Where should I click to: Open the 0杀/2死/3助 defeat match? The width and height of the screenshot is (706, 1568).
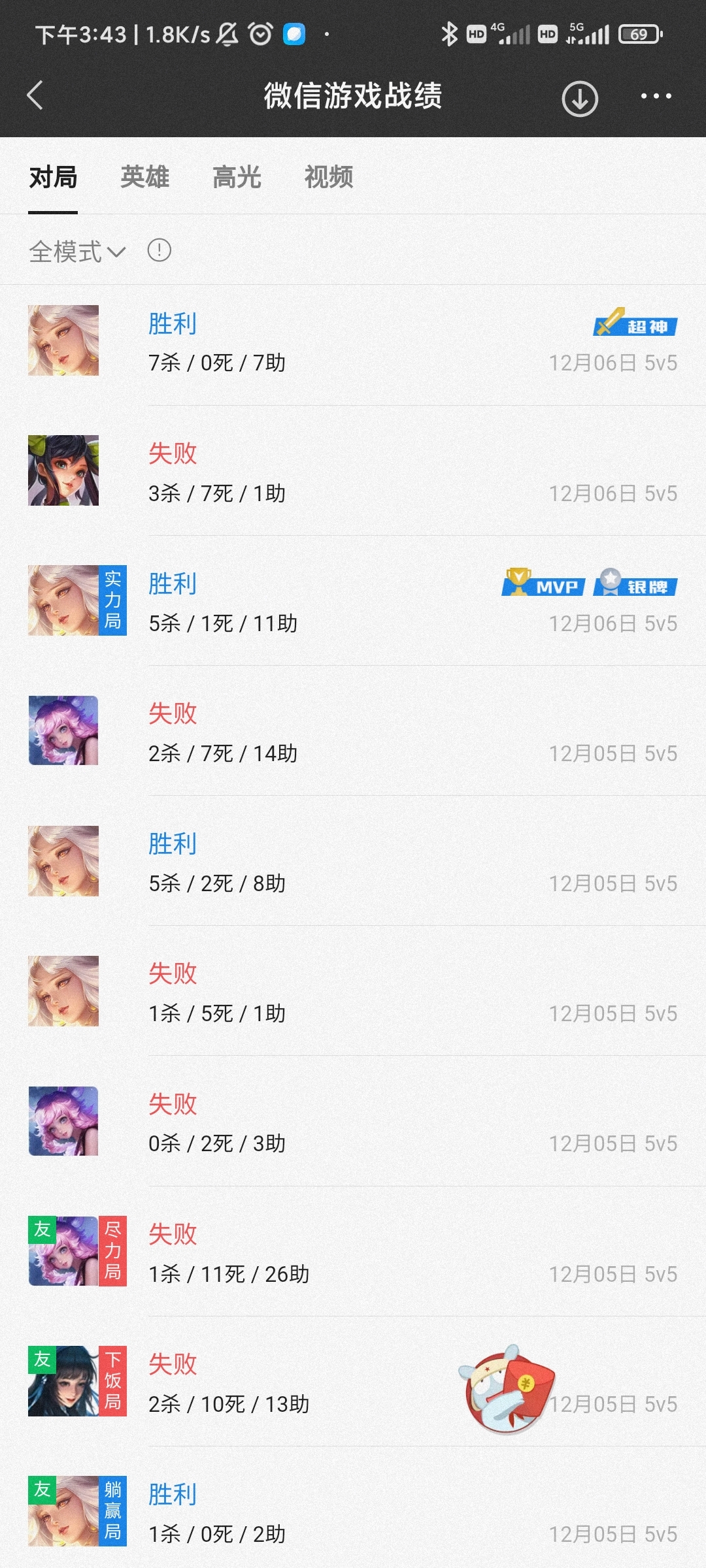(x=353, y=1122)
